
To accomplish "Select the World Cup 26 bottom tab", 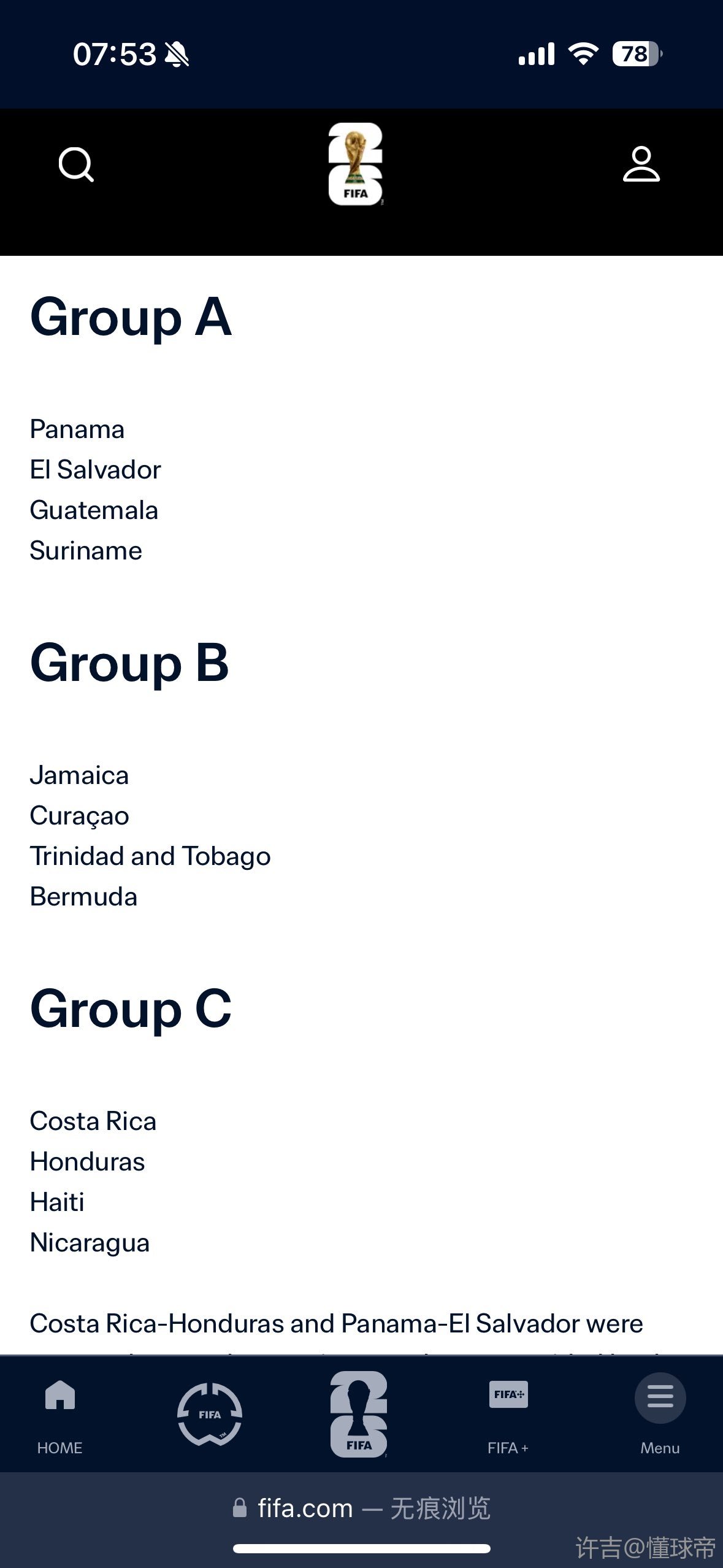I will pos(359,1414).
